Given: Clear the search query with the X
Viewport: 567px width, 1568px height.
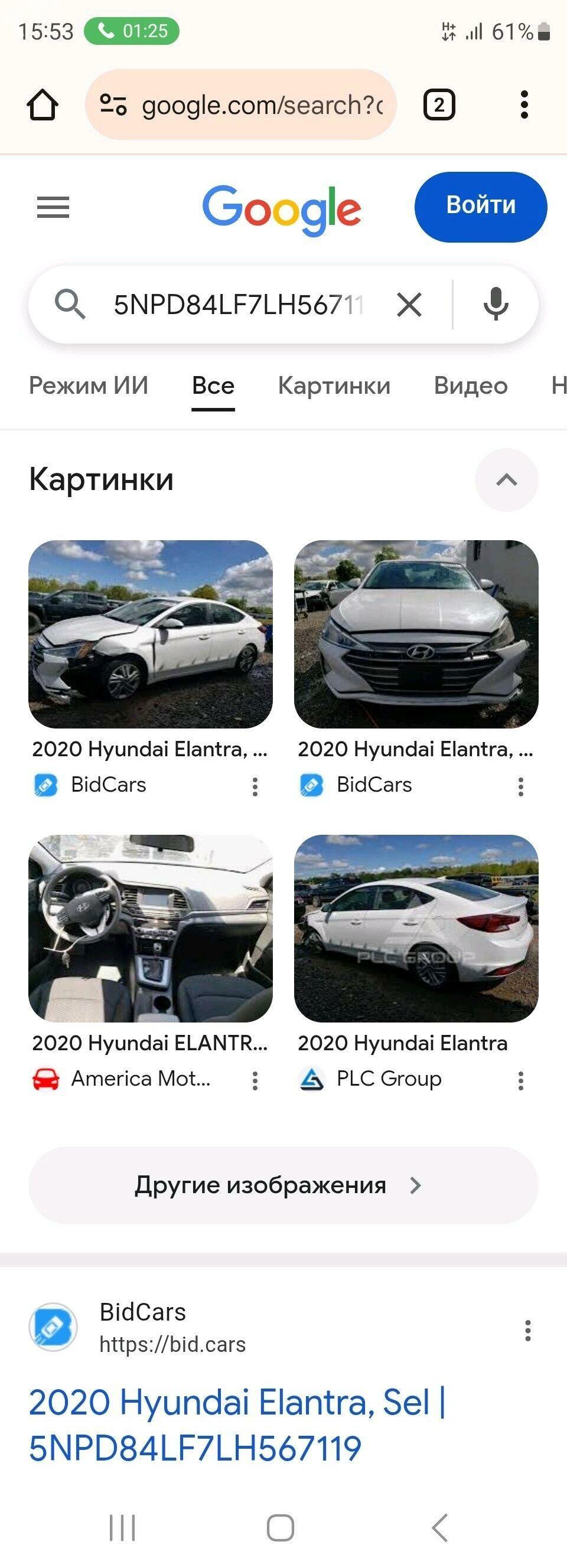Looking at the screenshot, I should 410,305.
